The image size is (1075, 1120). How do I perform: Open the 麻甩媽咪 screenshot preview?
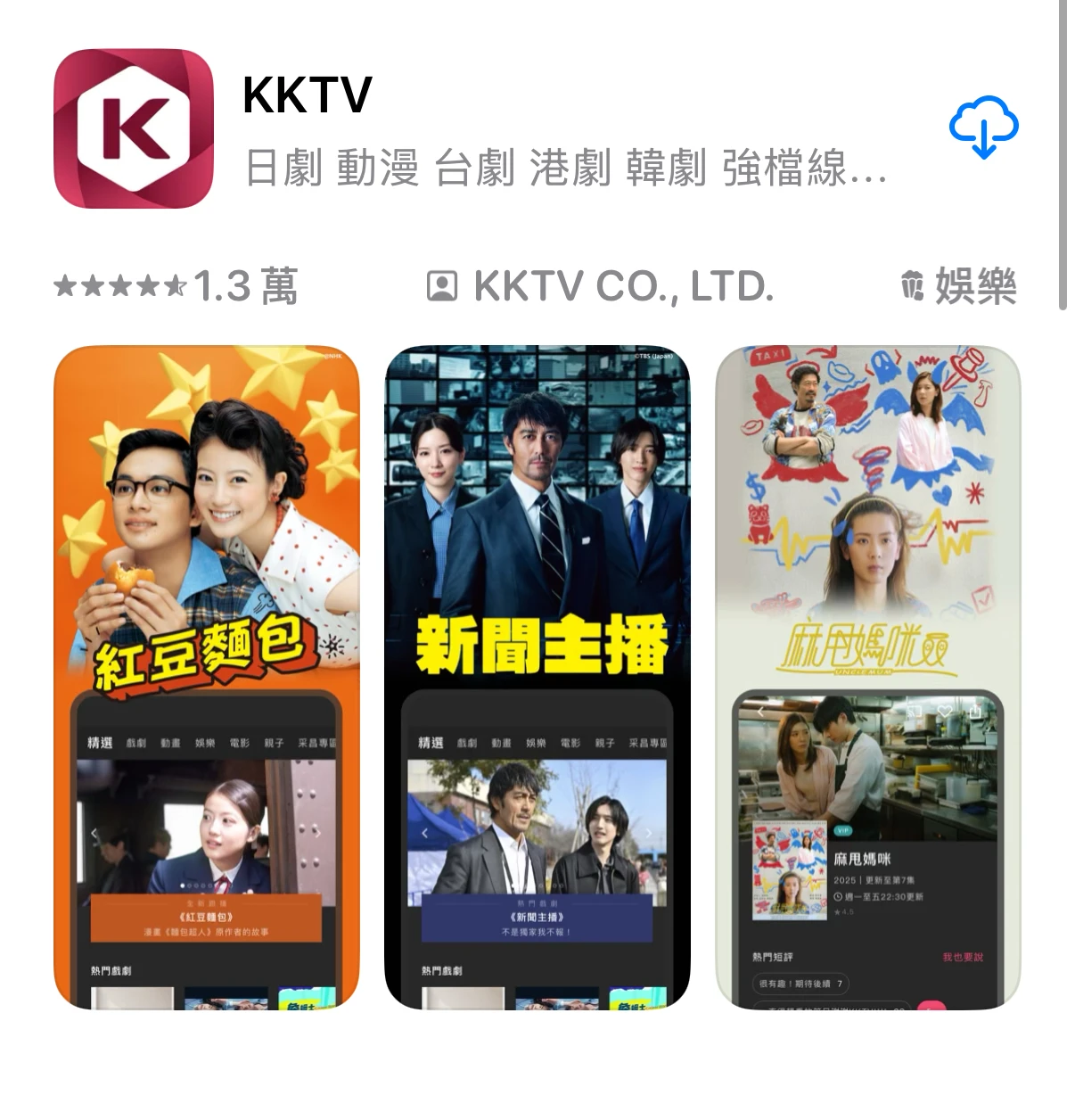(867, 678)
